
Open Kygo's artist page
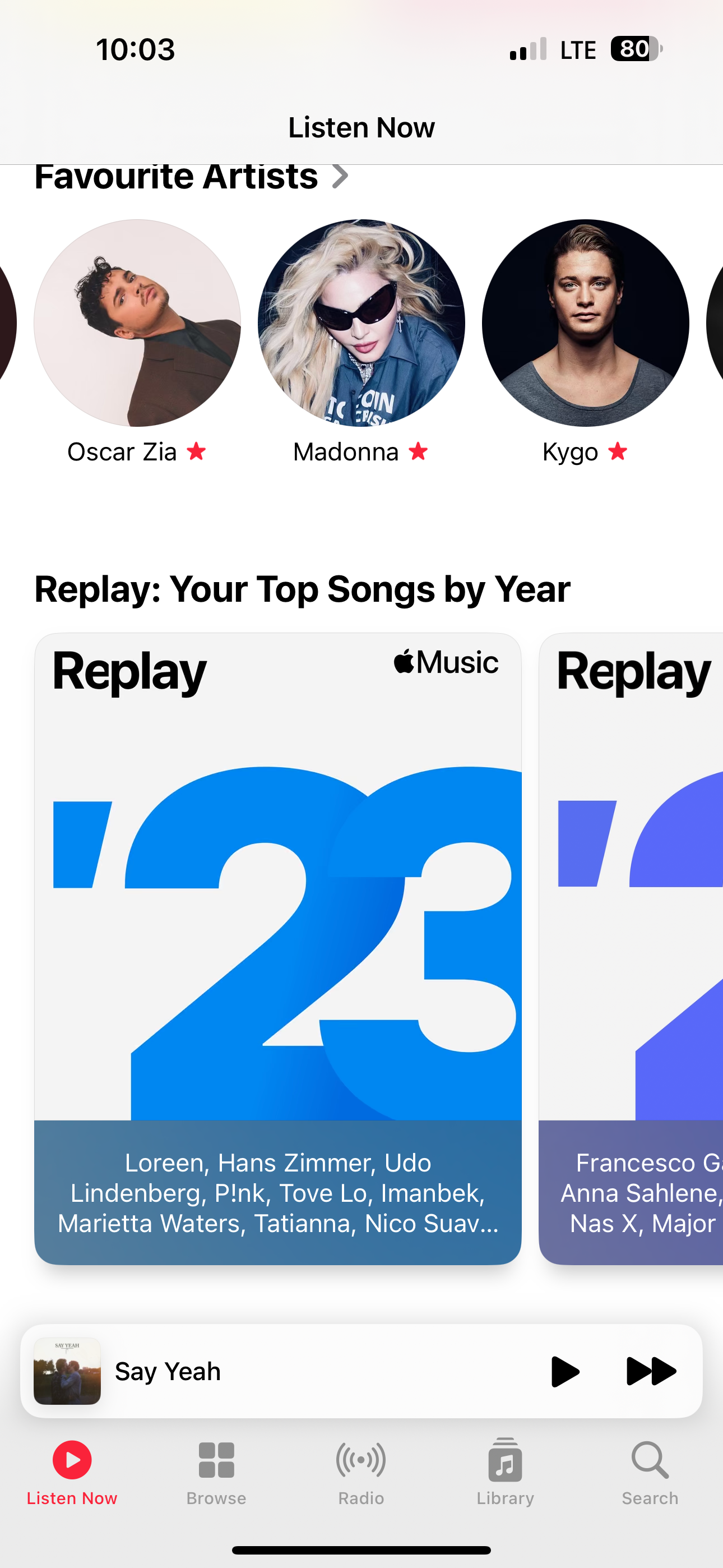(585, 323)
